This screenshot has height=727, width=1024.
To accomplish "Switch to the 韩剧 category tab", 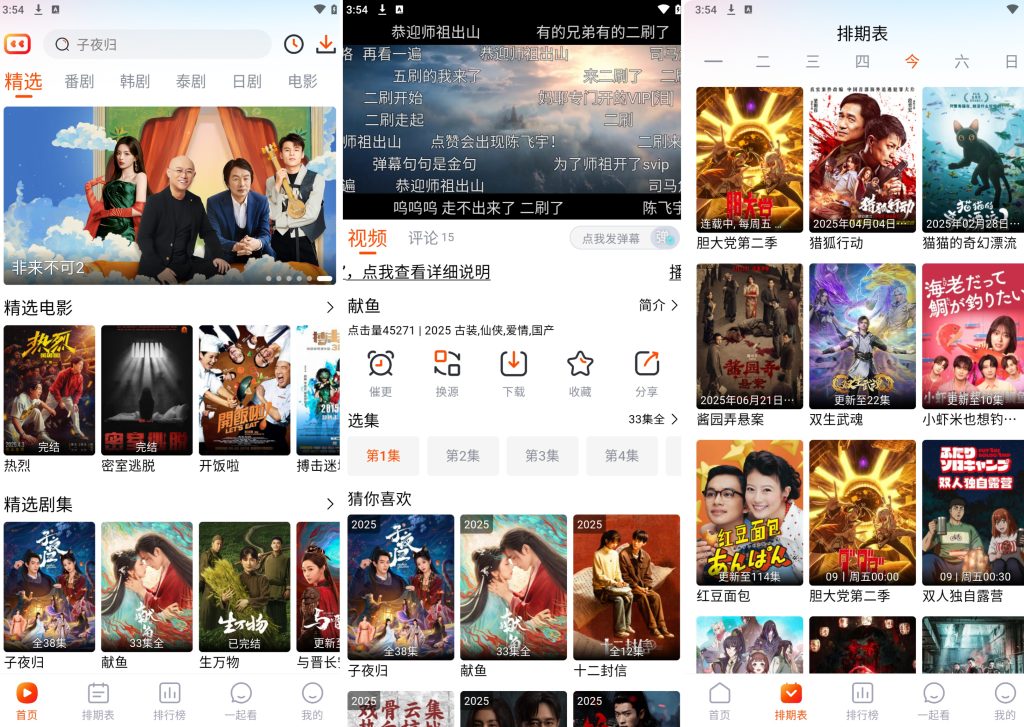I will 134,81.
